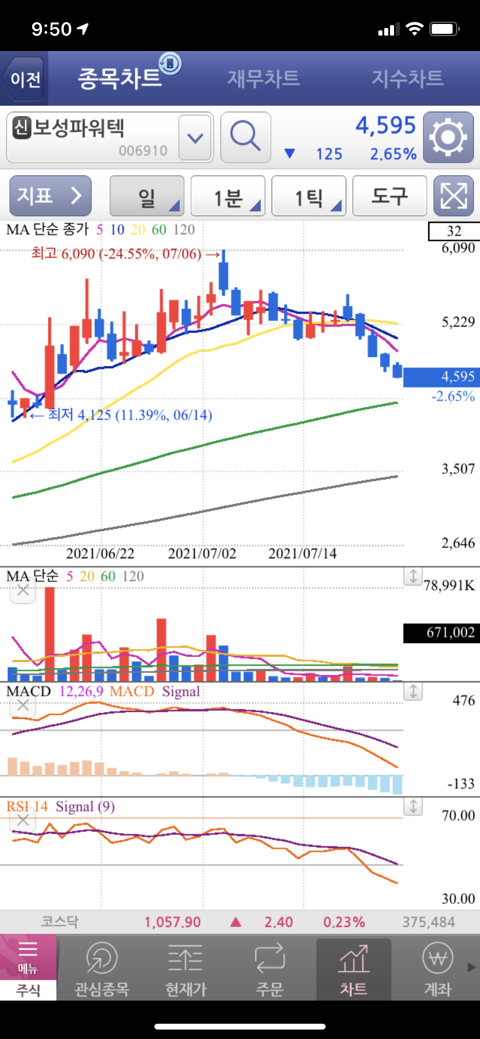
Task: Switch to the 재무차트 tab
Action: click(x=263, y=78)
